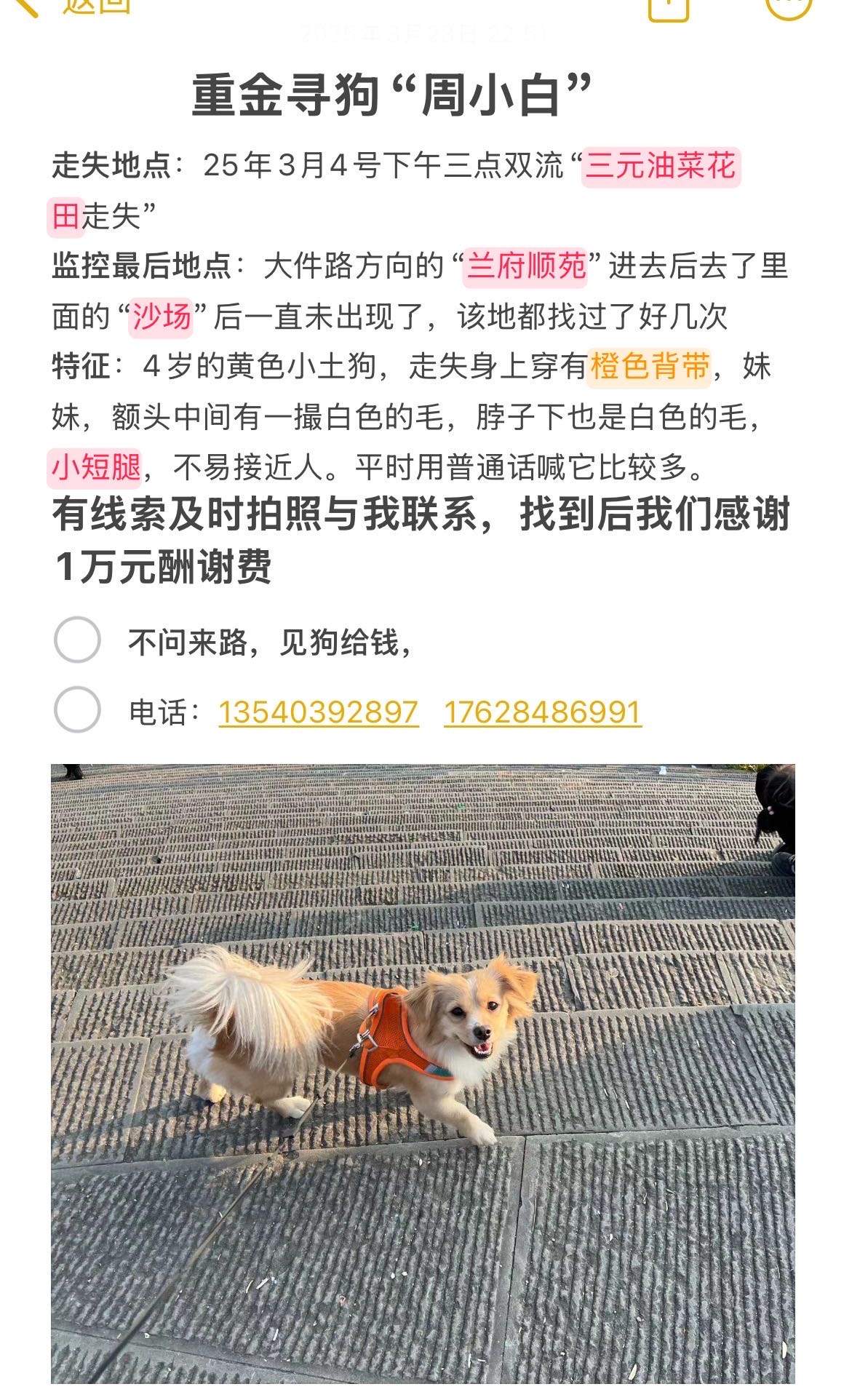
Task: Go back via the 返回 button
Action: tap(73, 6)
